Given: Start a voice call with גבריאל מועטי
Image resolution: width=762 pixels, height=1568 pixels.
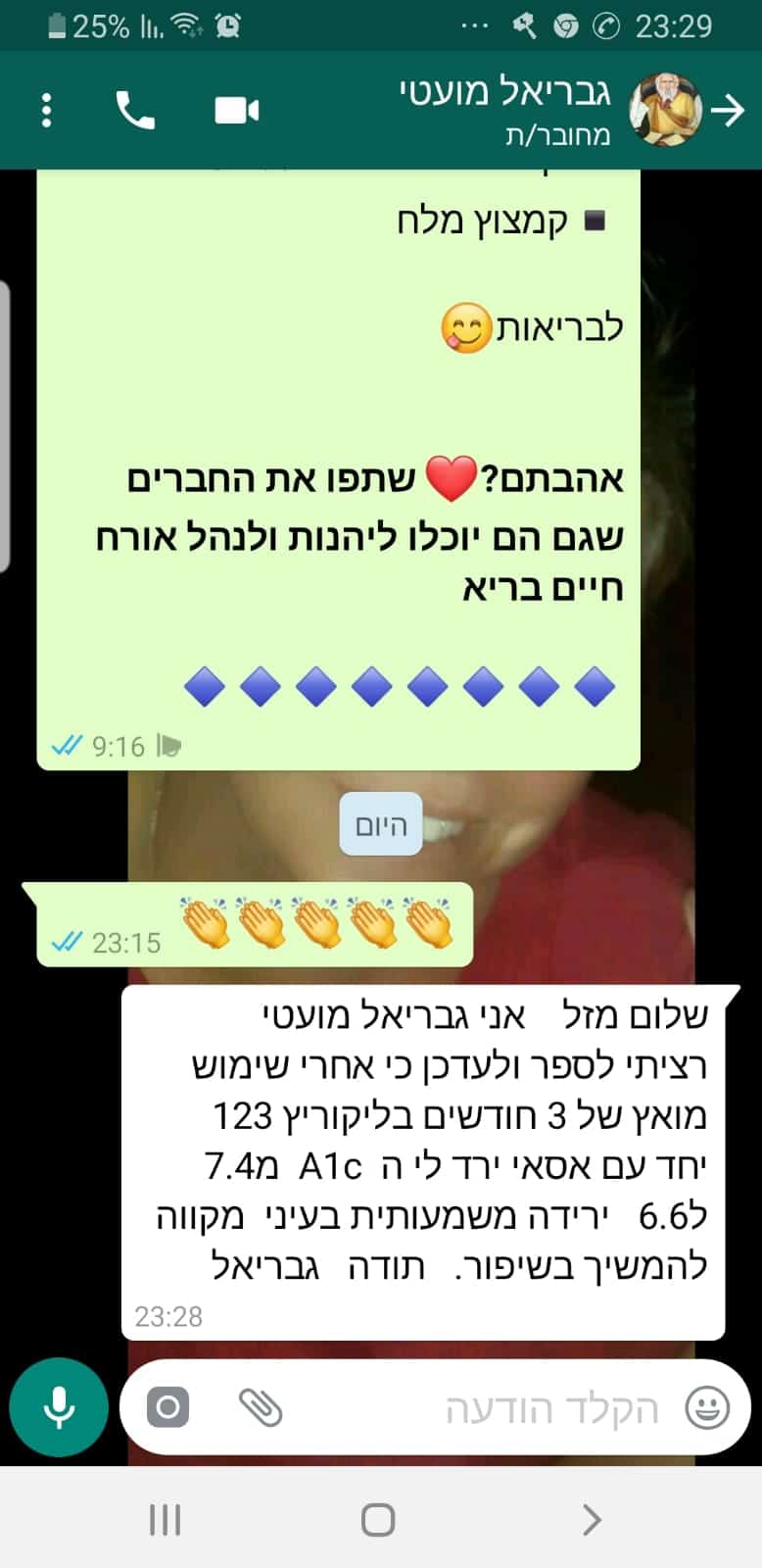Looking at the screenshot, I should (135, 111).
